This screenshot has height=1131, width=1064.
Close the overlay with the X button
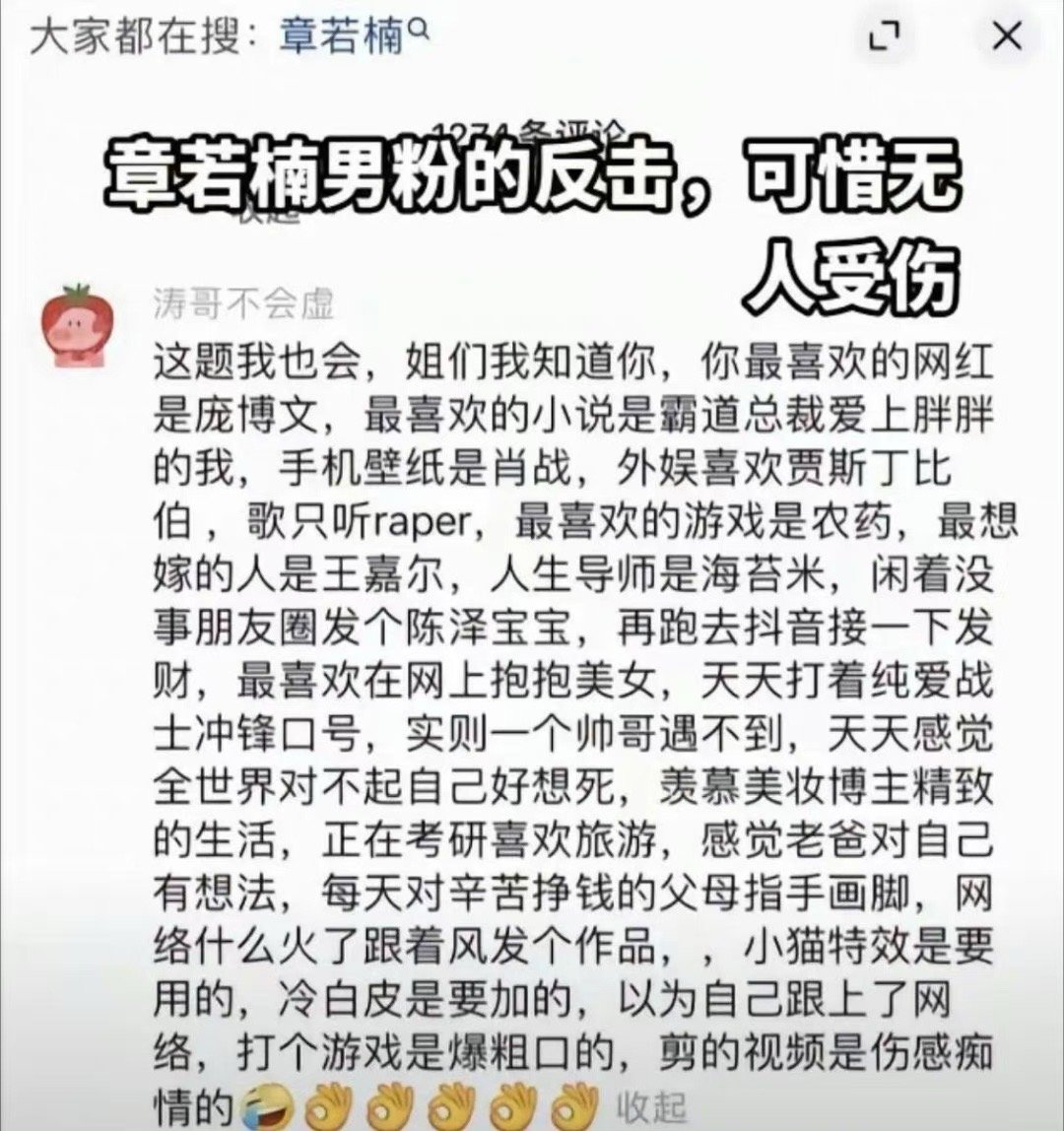1006,33
